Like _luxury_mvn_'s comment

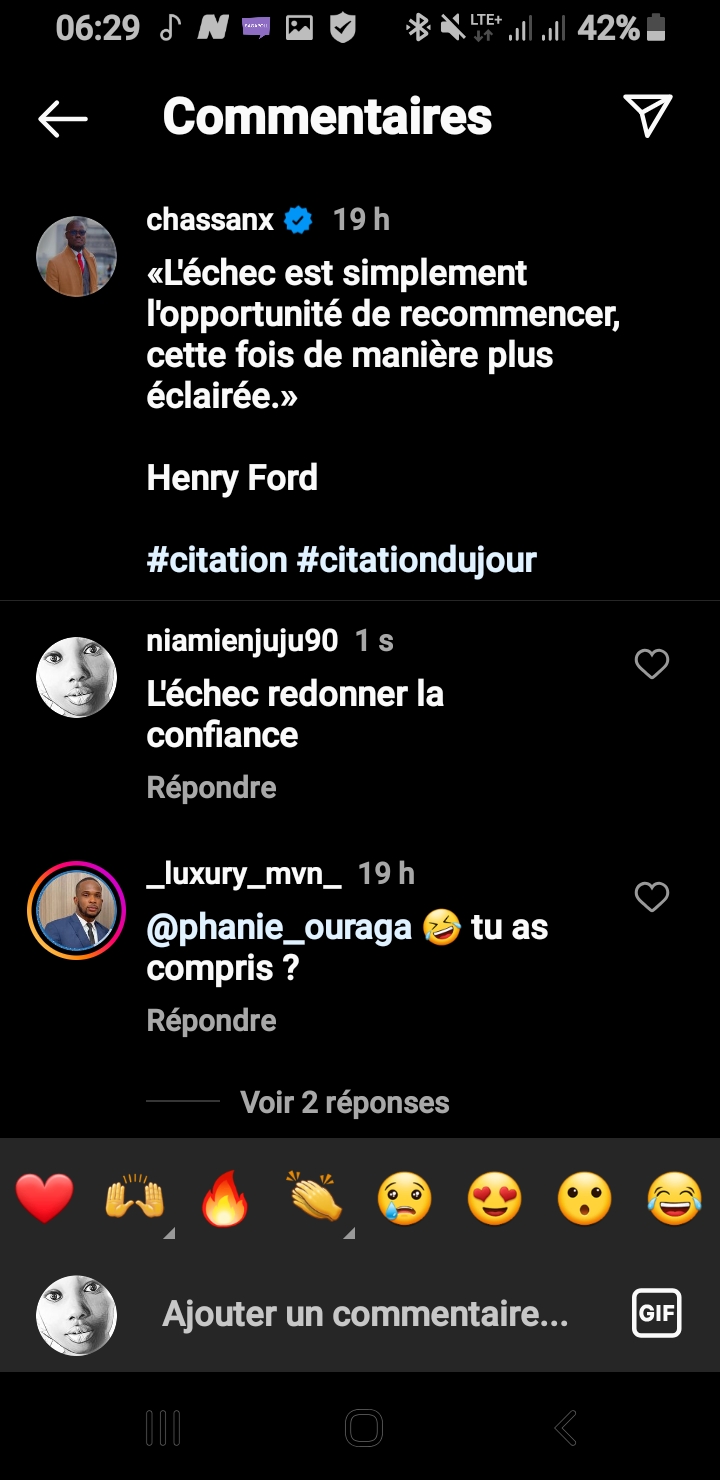coord(652,897)
